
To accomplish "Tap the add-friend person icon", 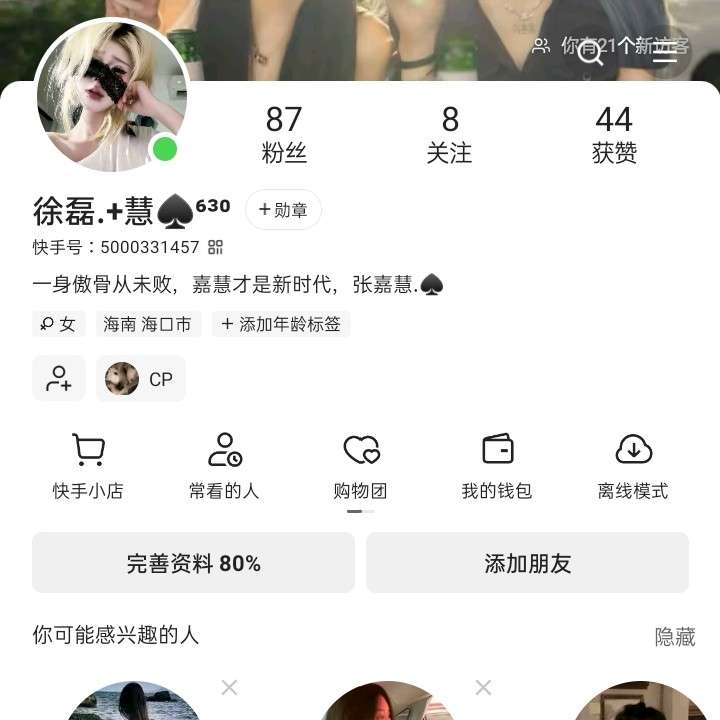I will (x=59, y=379).
